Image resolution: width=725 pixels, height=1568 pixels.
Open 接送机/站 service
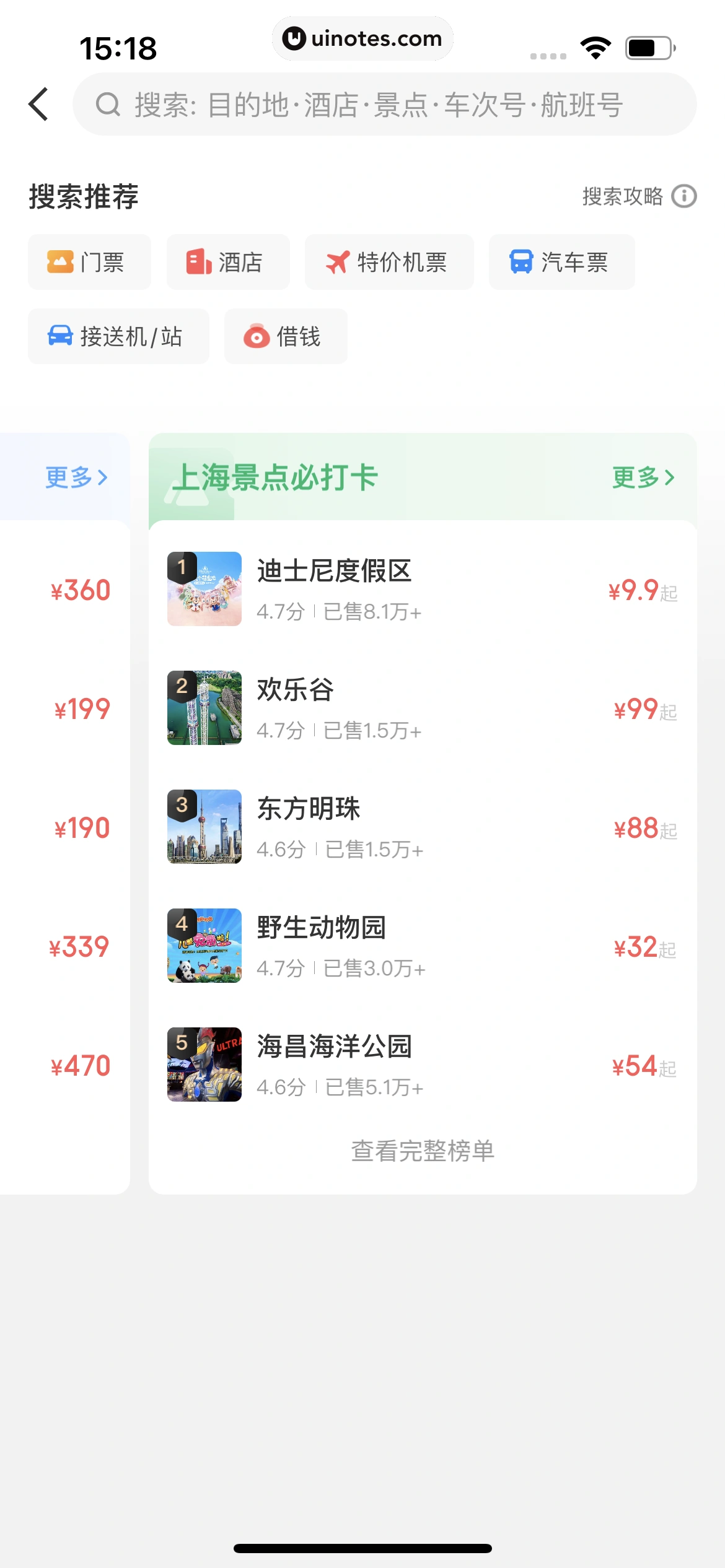[118, 336]
